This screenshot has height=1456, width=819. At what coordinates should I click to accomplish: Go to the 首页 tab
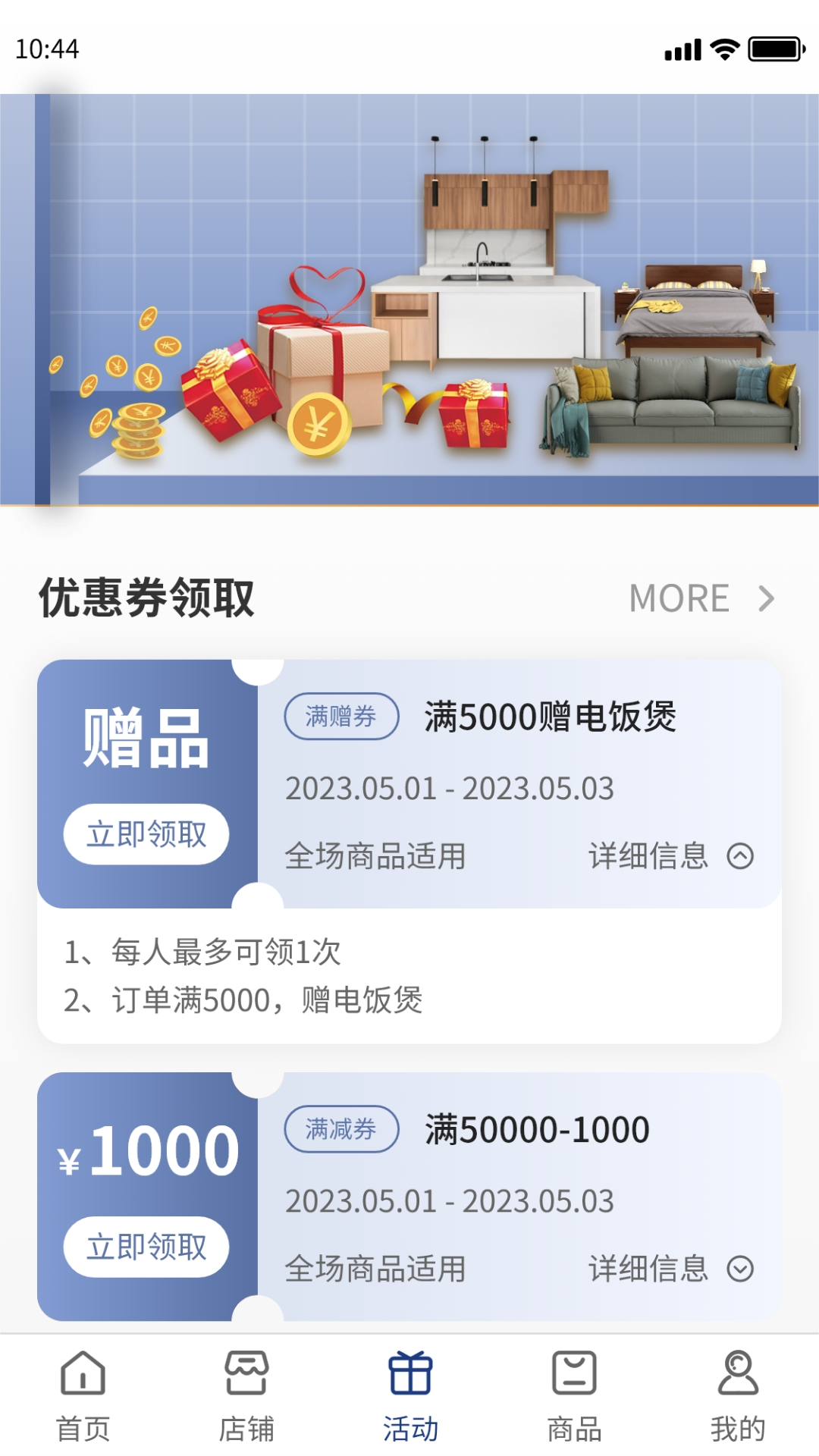coord(83,1395)
